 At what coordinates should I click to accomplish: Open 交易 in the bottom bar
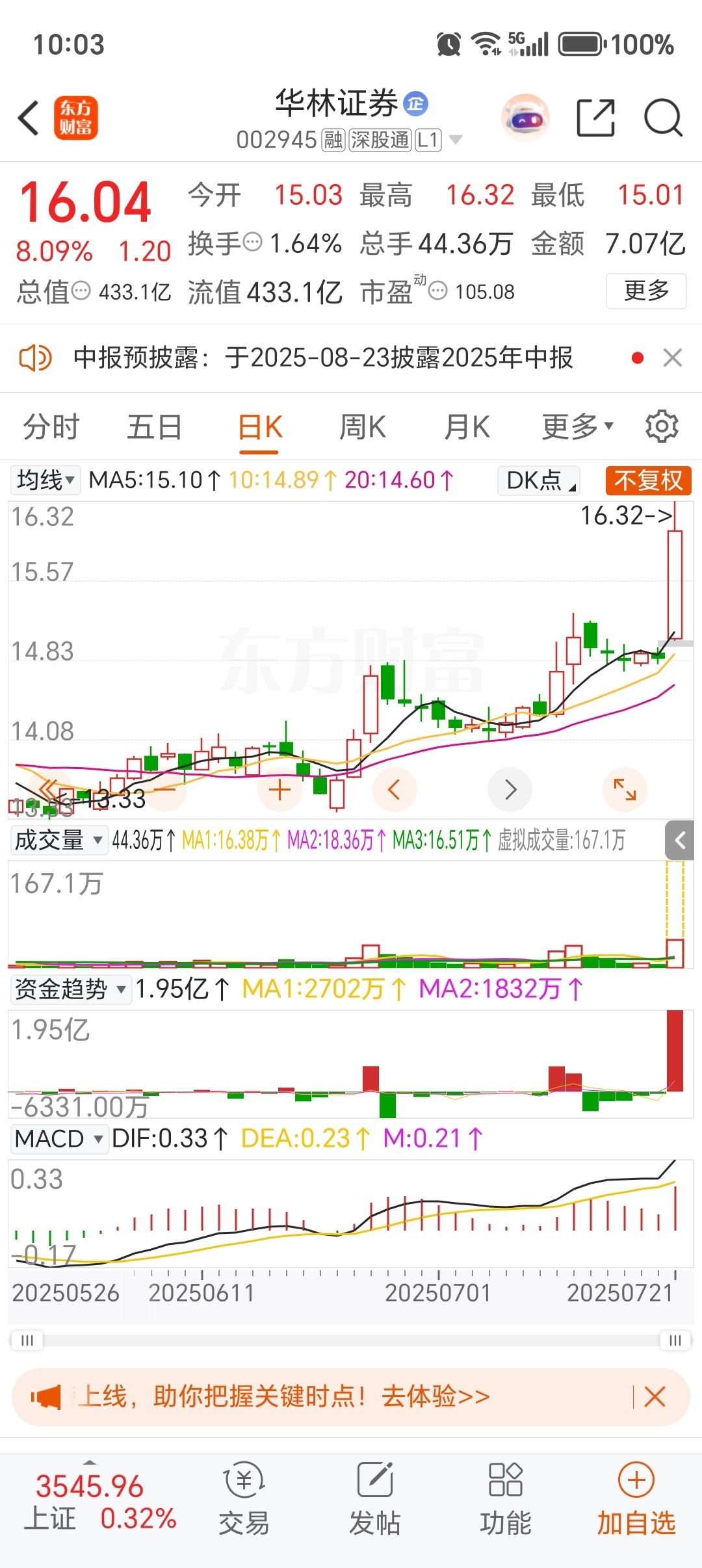click(x=244, y=1498)
